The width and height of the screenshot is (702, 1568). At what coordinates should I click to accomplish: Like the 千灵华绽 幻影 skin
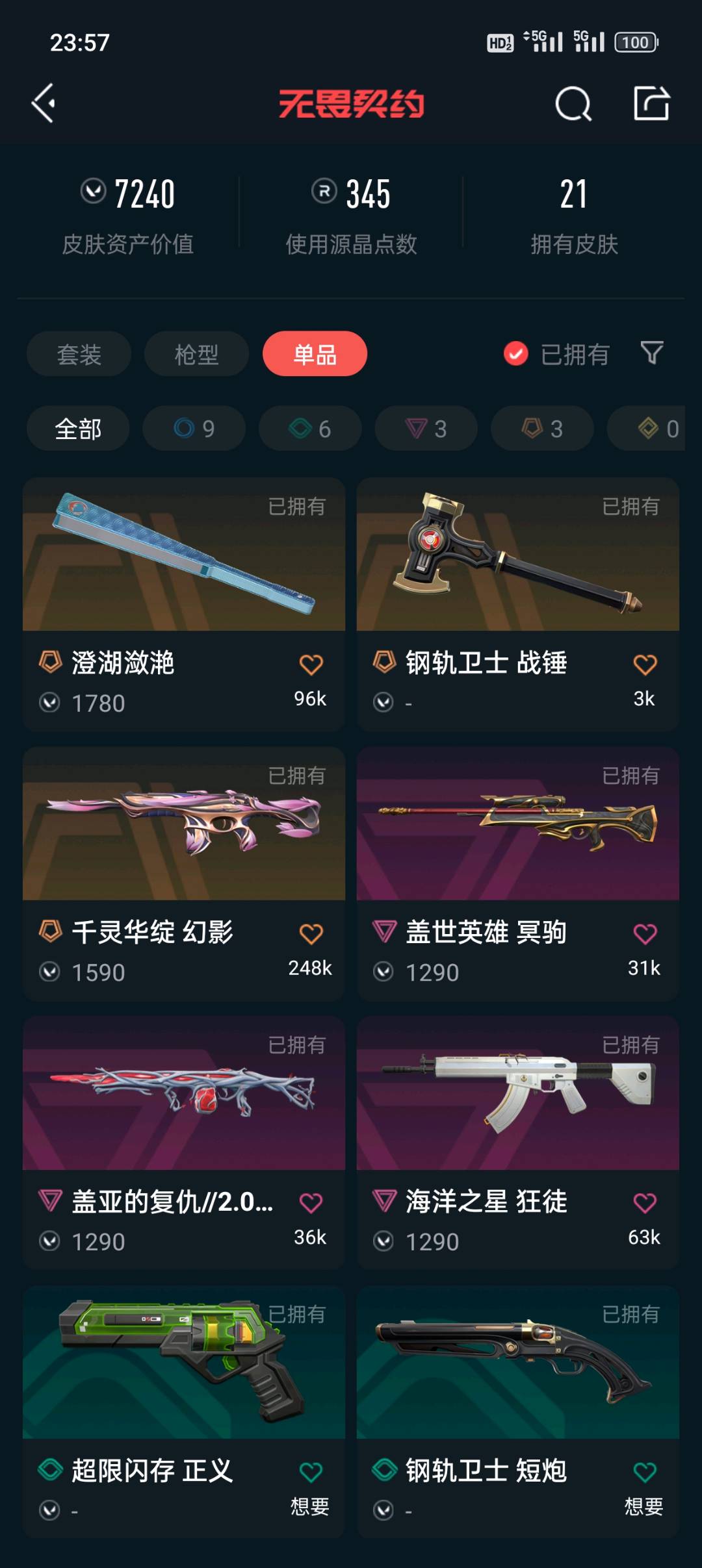(311, 934)
